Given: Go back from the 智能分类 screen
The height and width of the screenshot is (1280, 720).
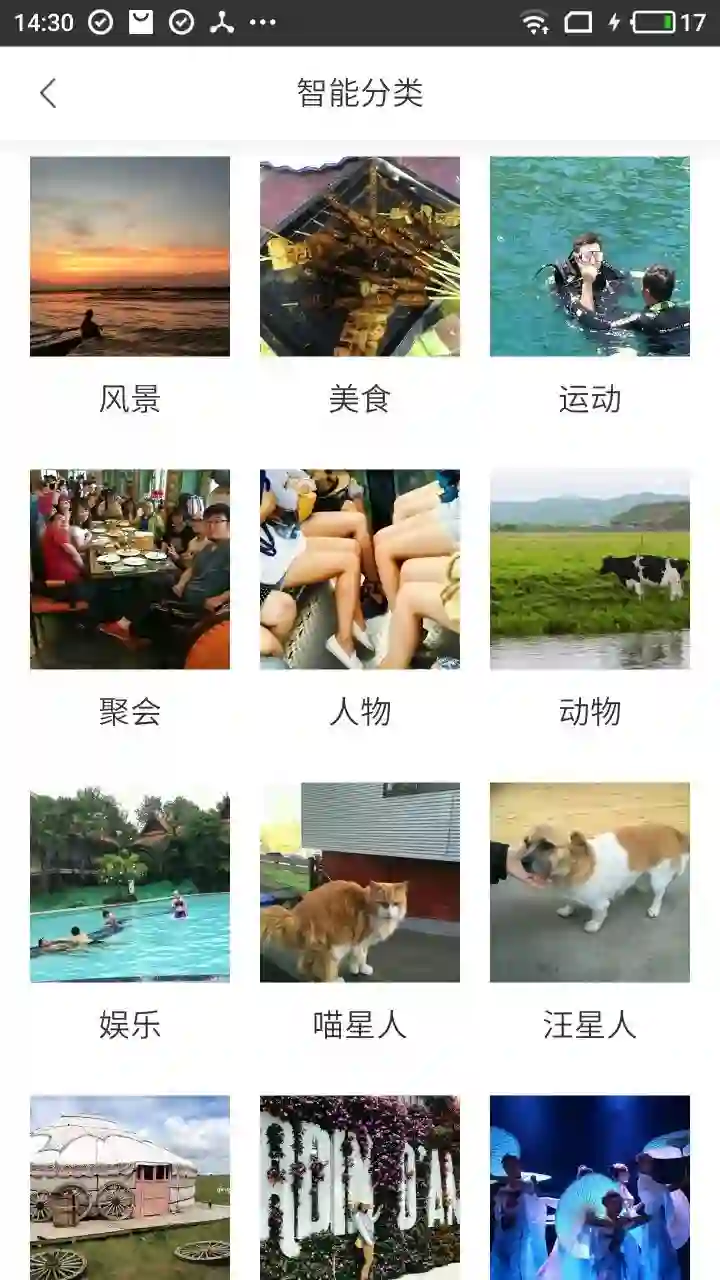Looking at the screenshot, I should [x=48, y=93].
